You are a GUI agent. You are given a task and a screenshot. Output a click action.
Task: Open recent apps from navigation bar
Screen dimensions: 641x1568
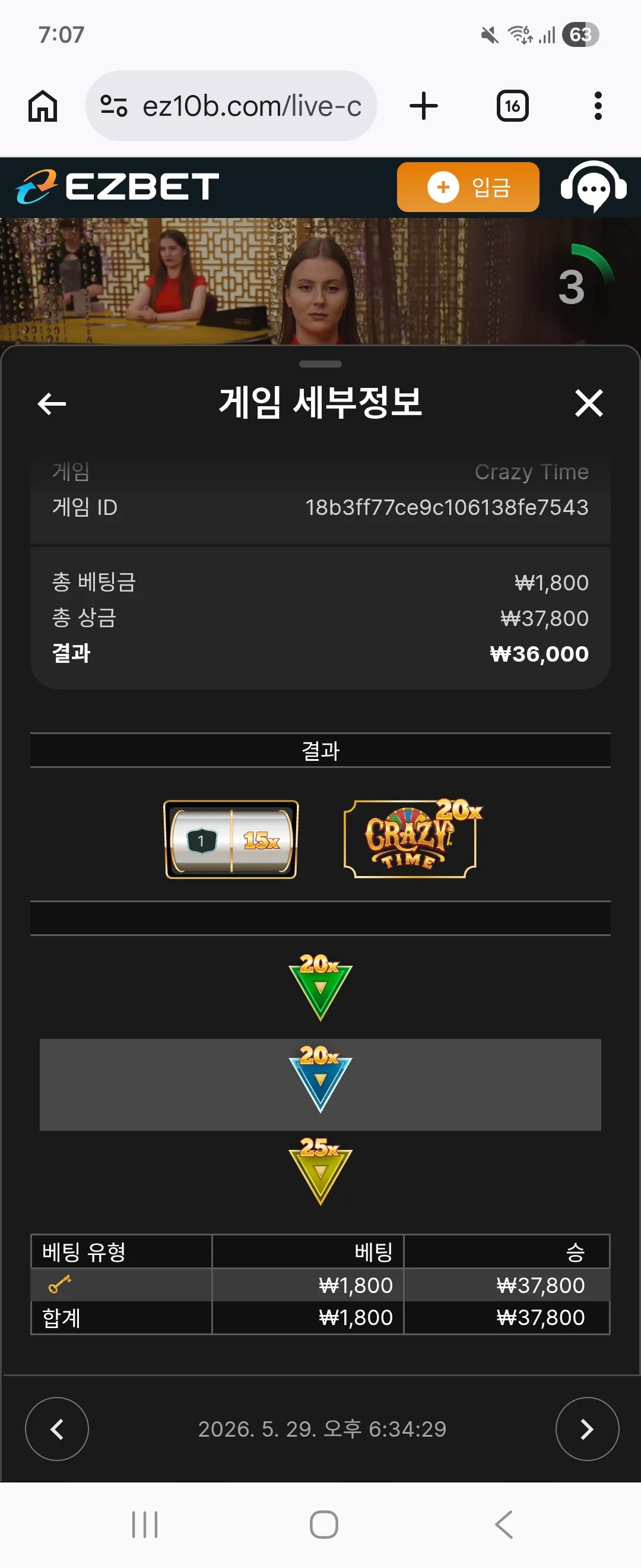pyautogui.click(x=145, y=1525)
